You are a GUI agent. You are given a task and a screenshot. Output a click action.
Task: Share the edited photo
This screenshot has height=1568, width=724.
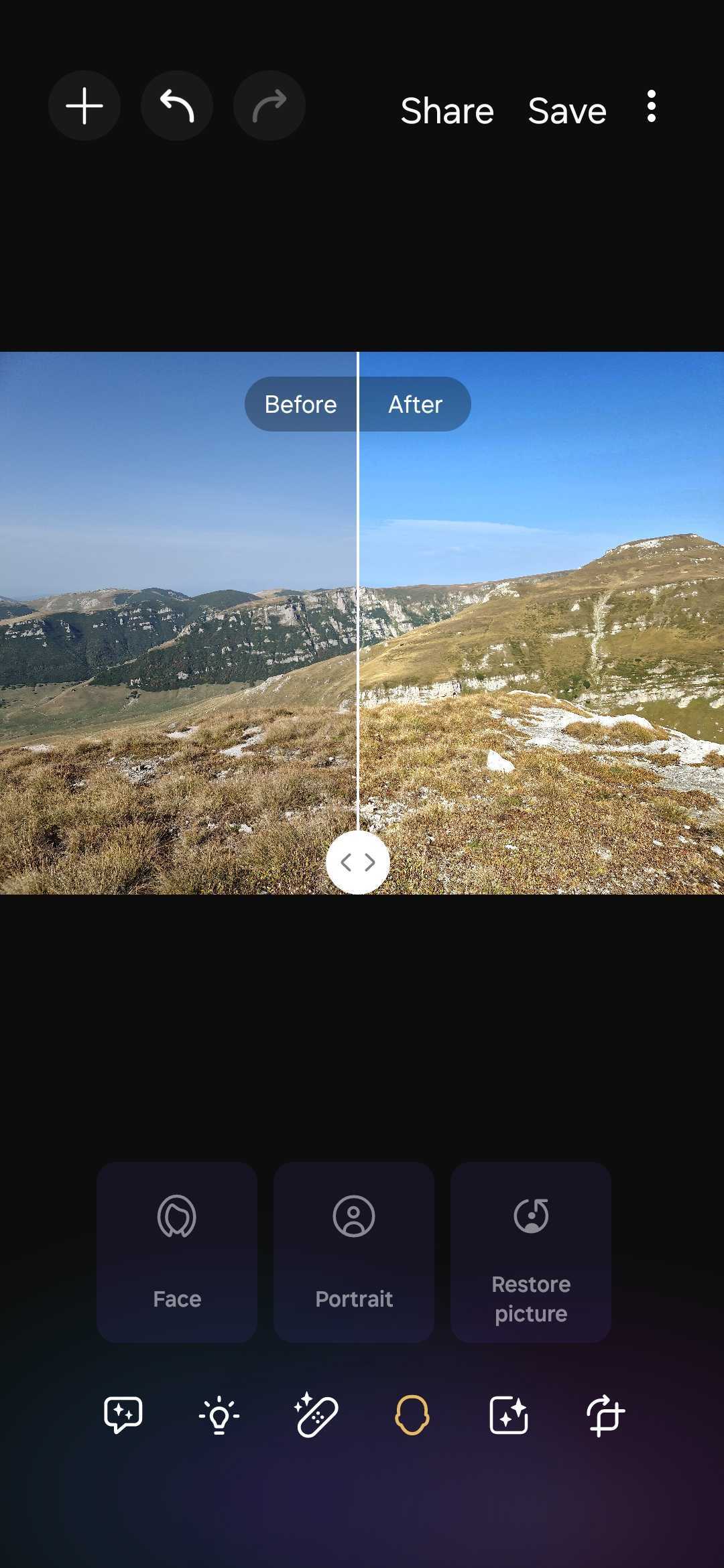tap(447, 111)
